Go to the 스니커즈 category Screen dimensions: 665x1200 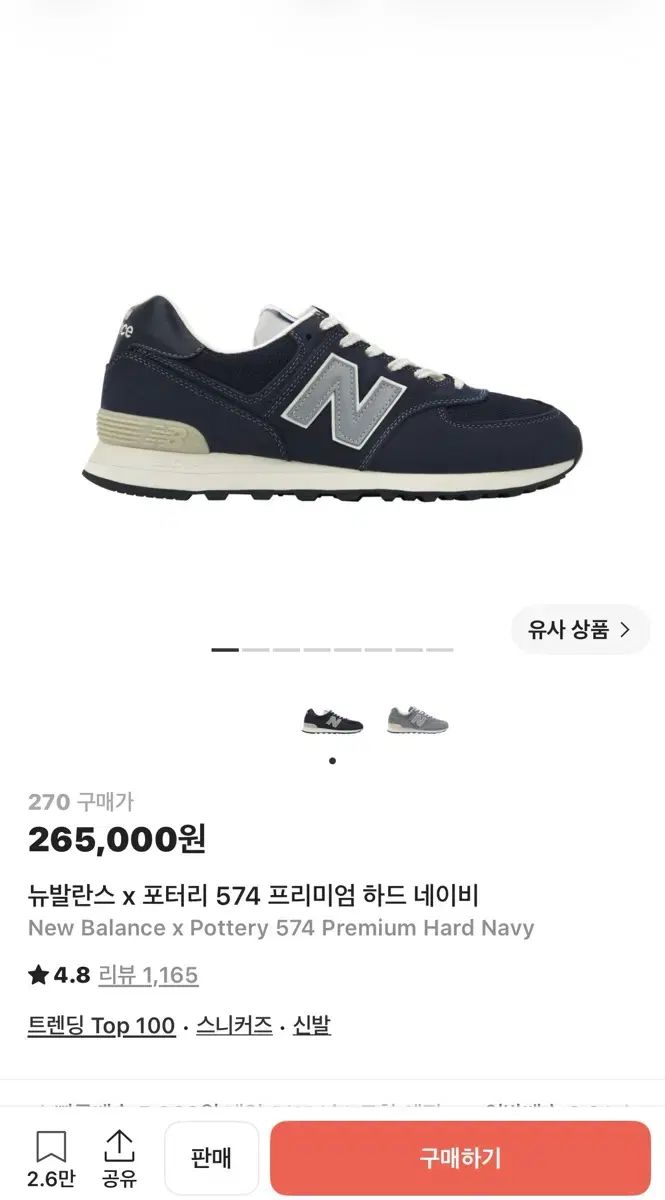(234, 1025)
